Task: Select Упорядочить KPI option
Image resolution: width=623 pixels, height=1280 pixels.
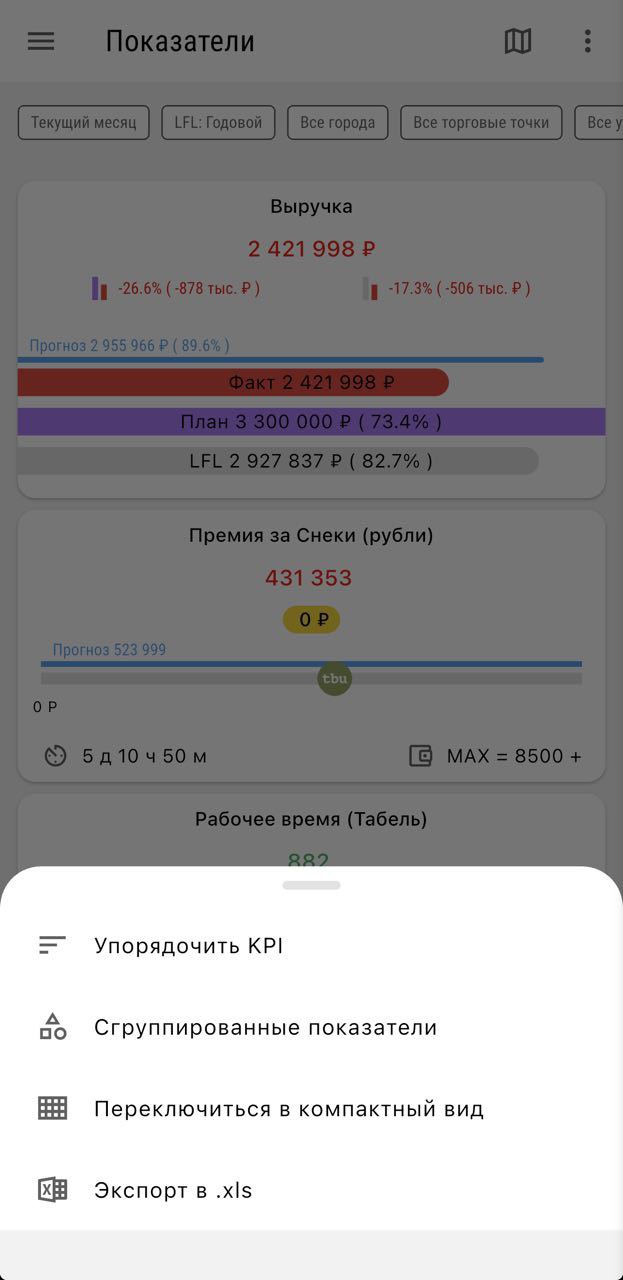Action: pyautogui.click(x=188, y=945)
